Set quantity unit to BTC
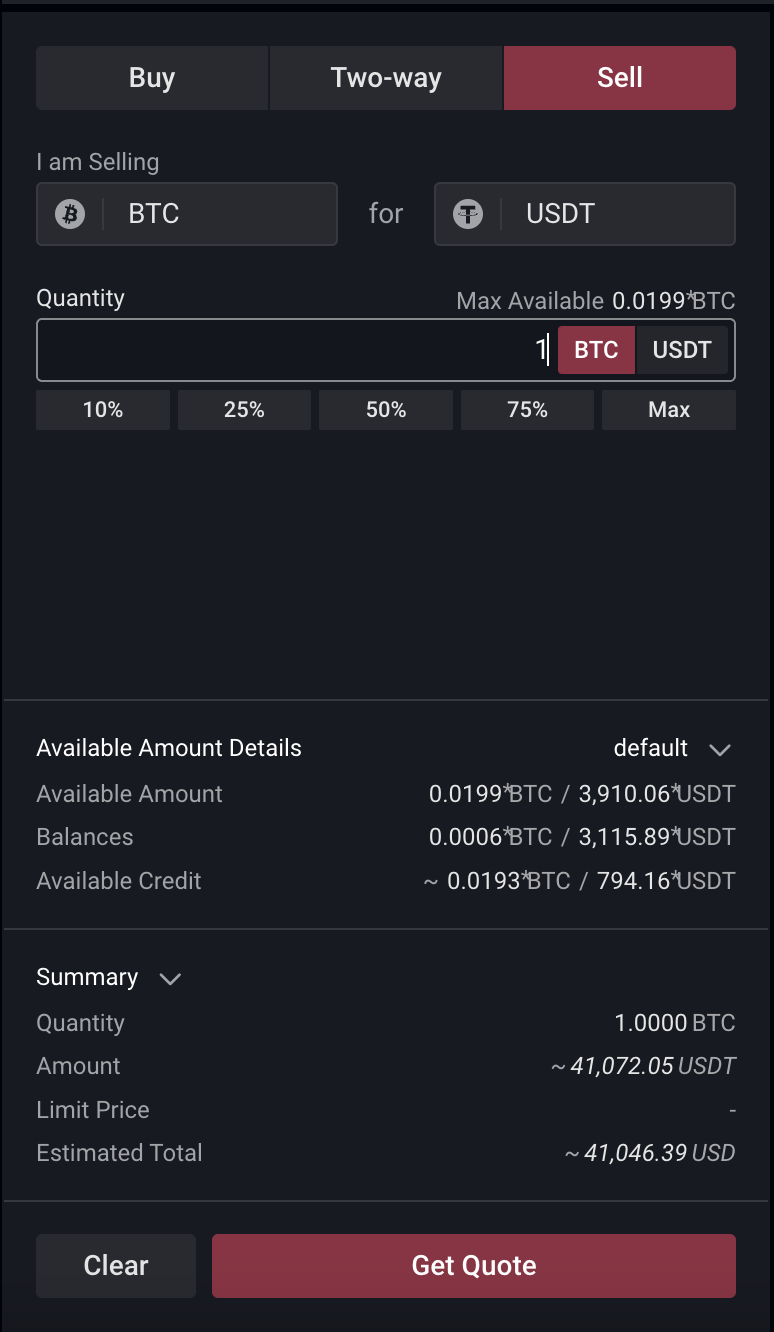Viewport: 774px width, 1332px height. click(x=596, y=350)
